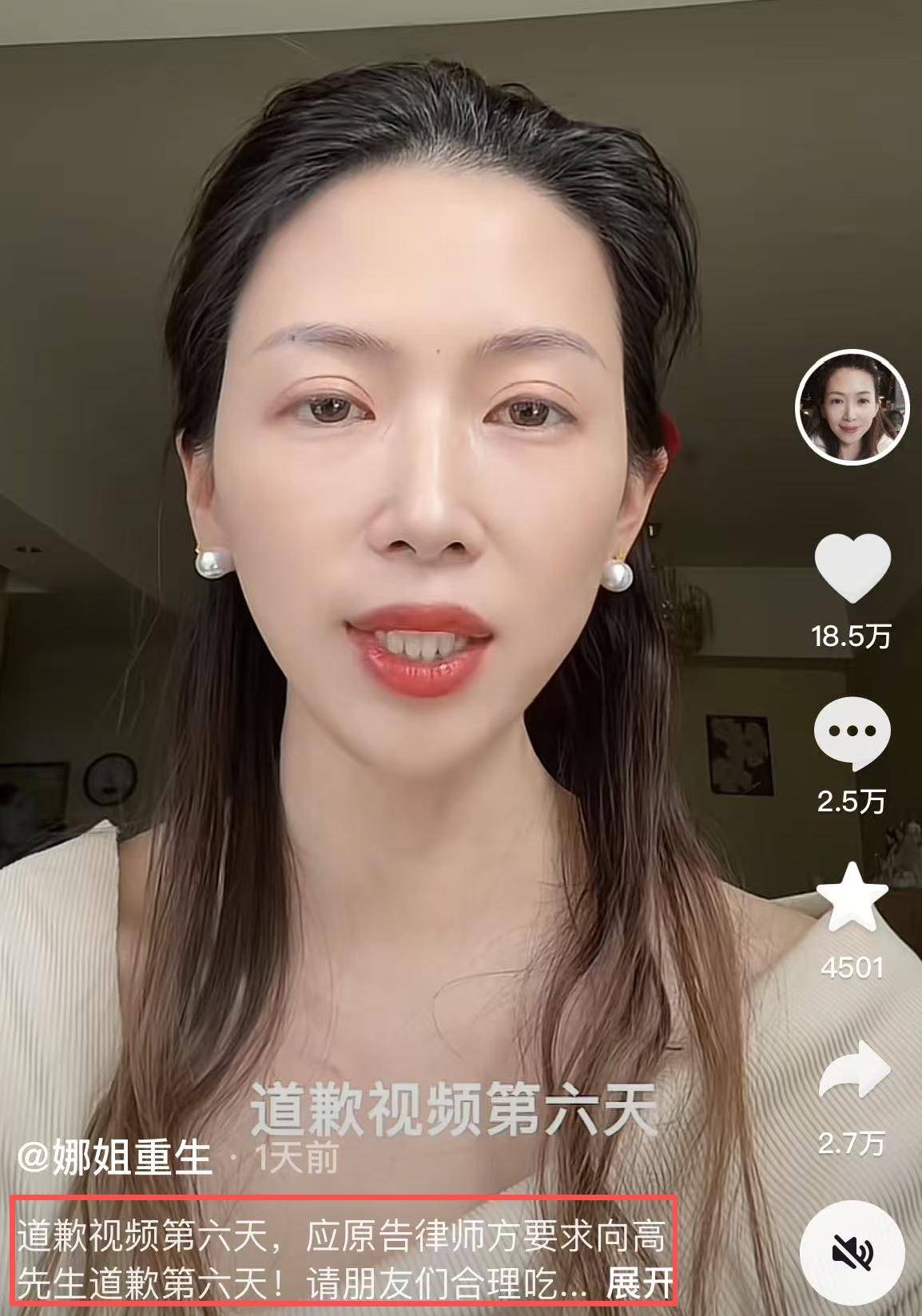922x1316 pixels.
Task: Expand the caption with 展开
Action: (640, 1284)
